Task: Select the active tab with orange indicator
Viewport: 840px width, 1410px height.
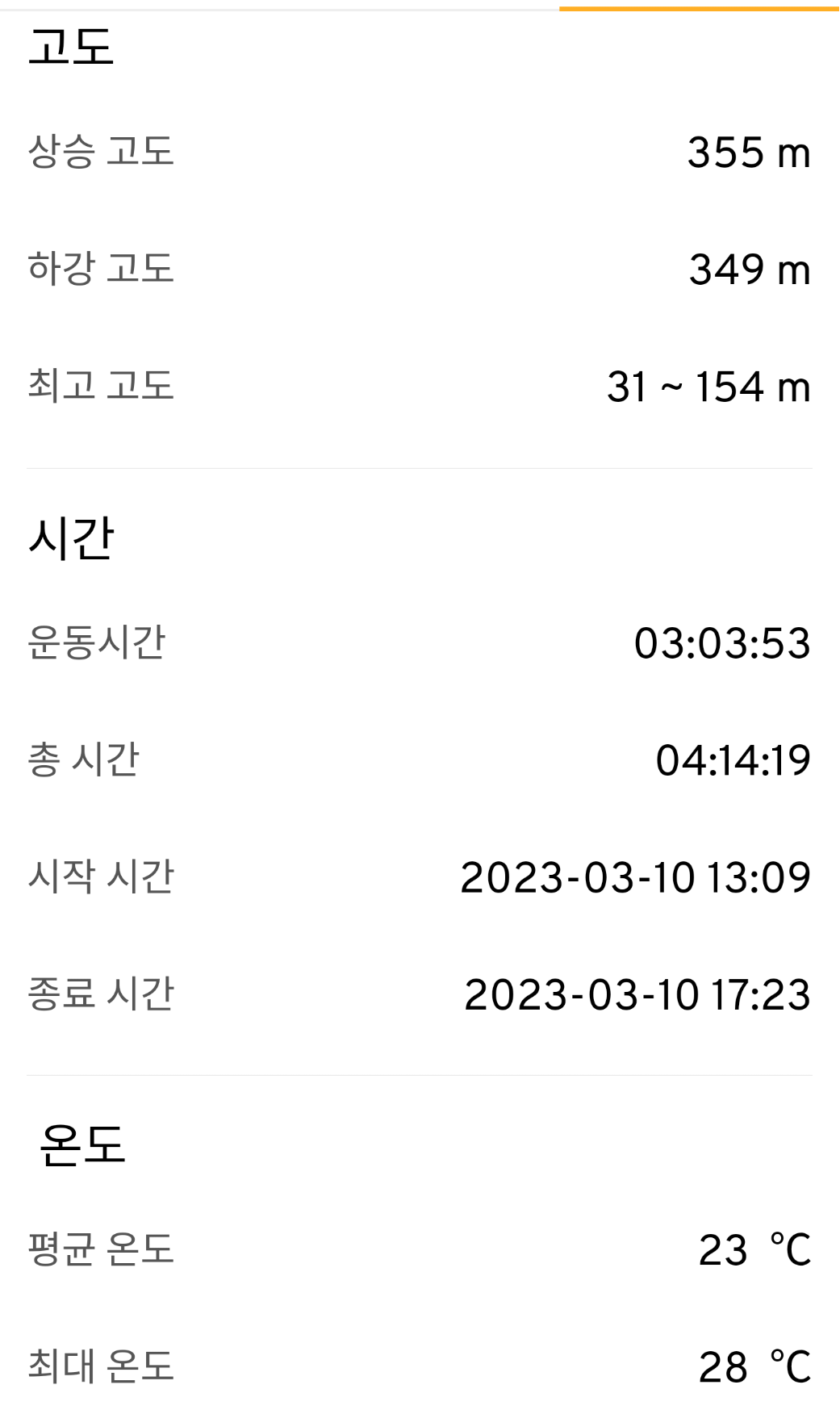Action: point(698,6)
